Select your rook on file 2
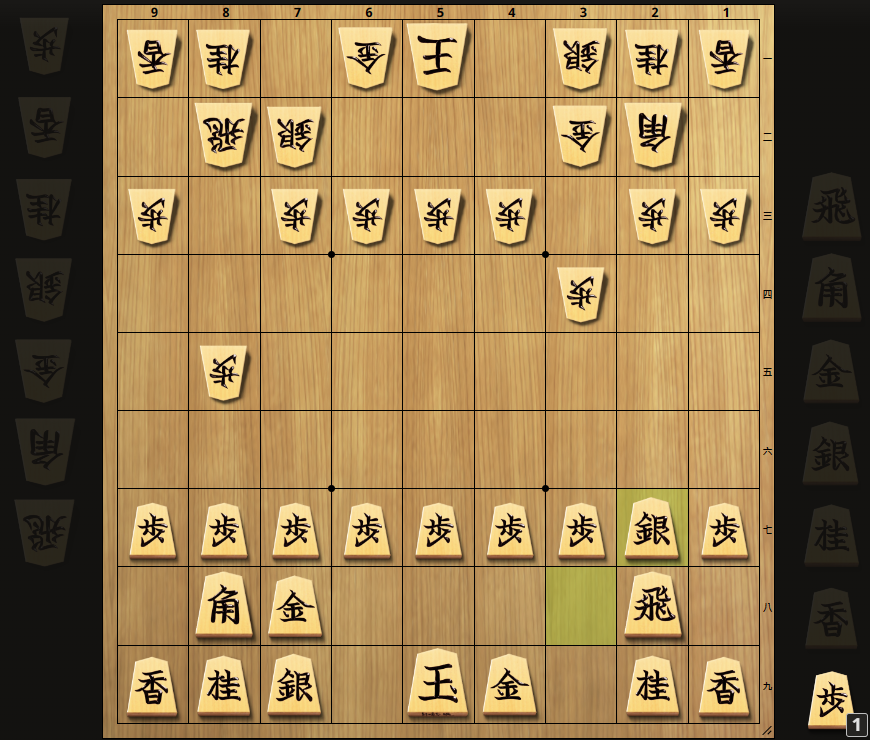870x740 pixels. point(652,606)
